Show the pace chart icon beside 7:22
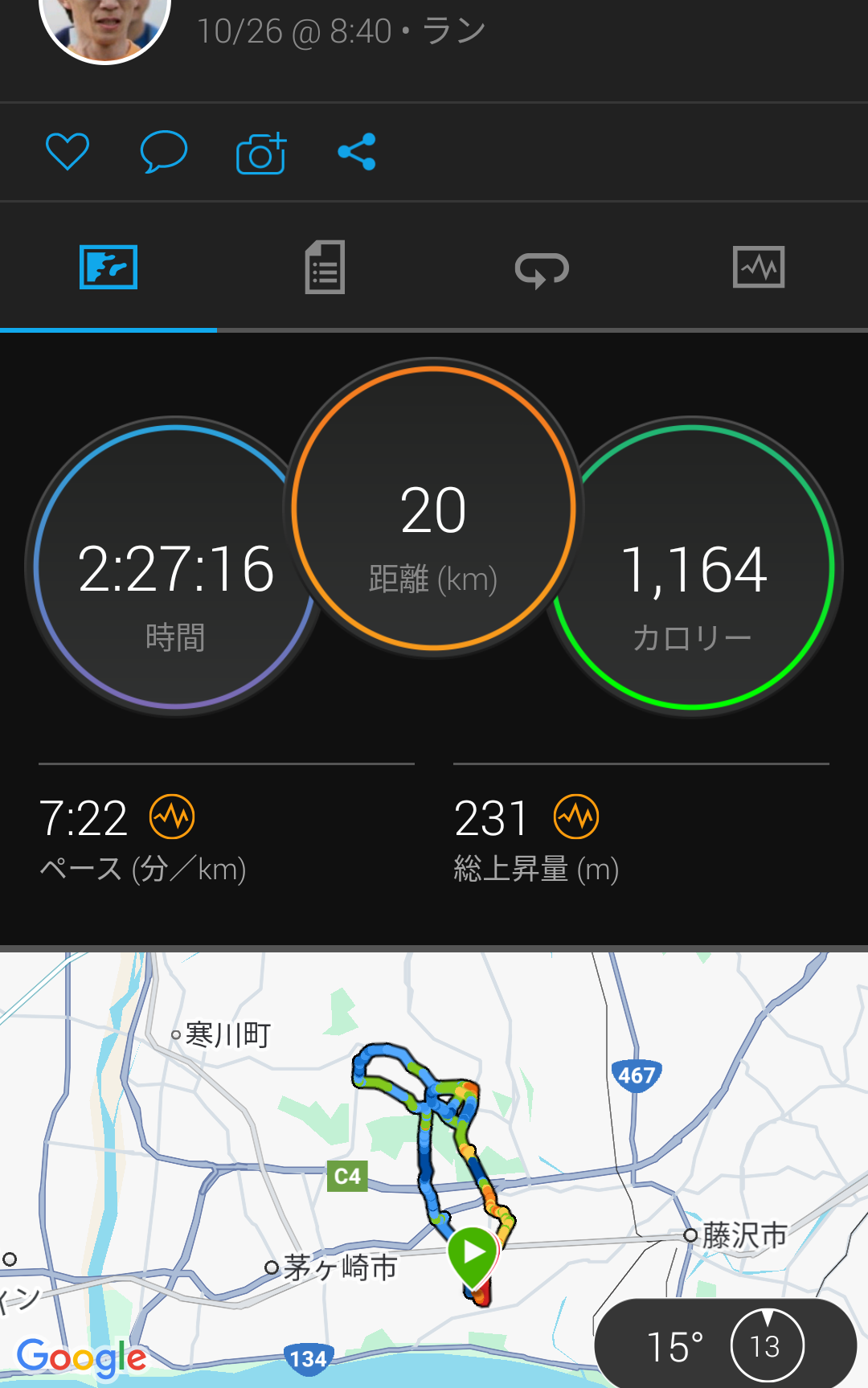This screenshot has width=868, height=1388. point(172,817)
